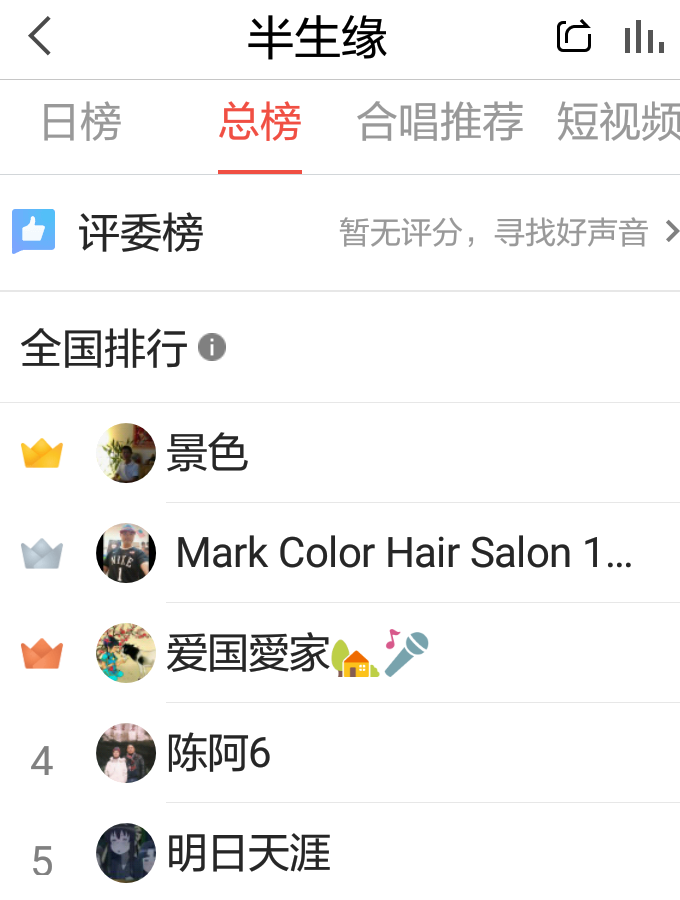Open the statistics chart icon
The height and width of the screenshot is (900, 680).
643,38
